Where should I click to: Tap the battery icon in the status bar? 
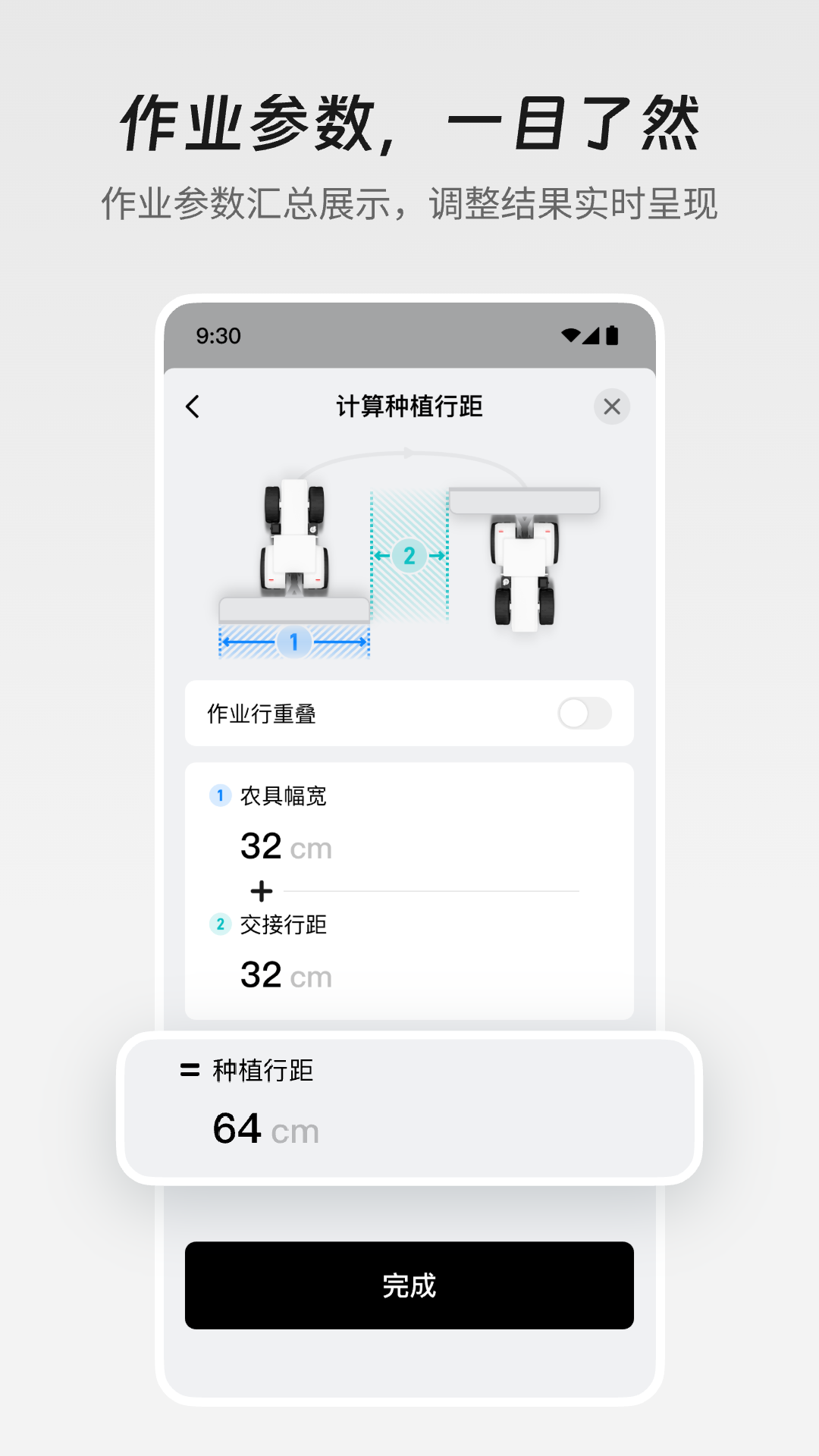coord(612,335)
